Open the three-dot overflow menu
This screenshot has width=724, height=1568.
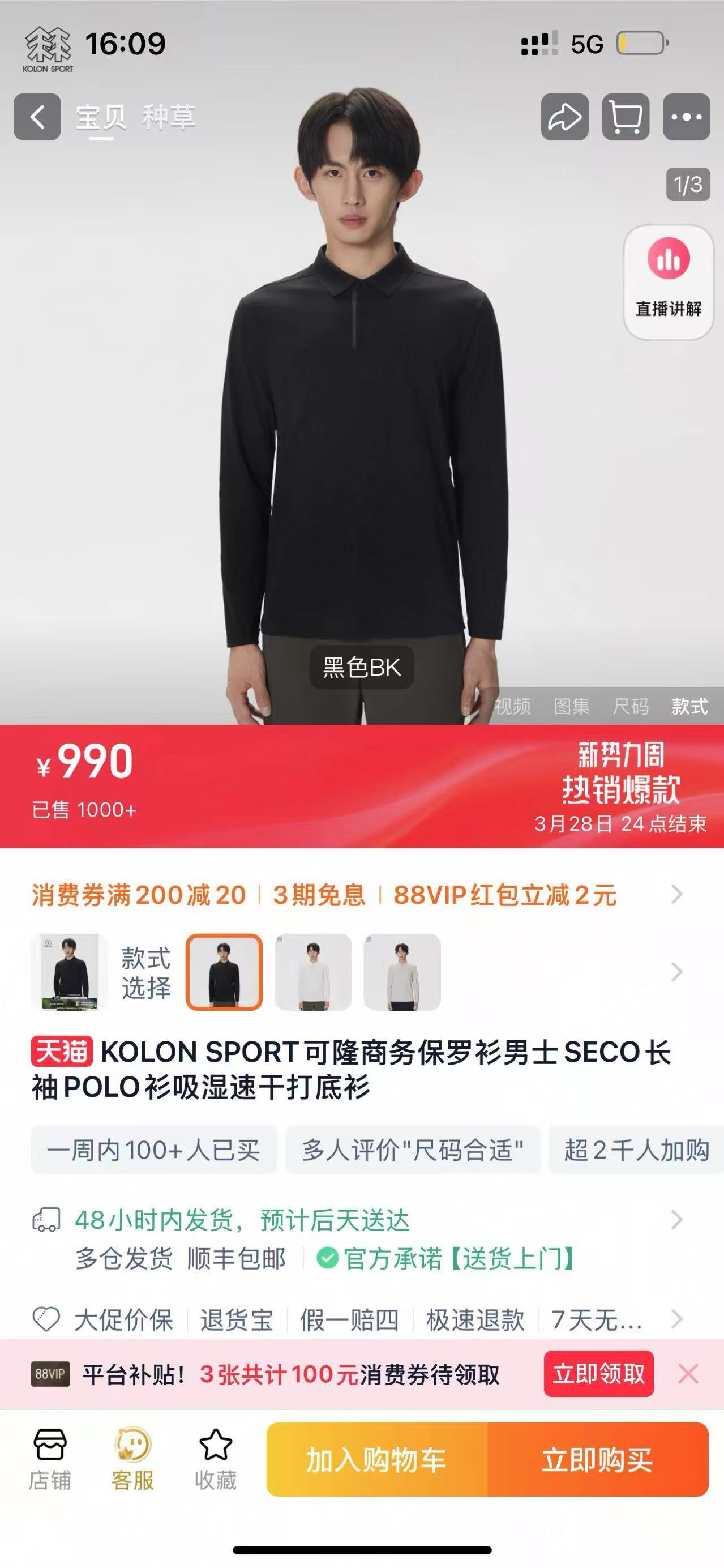tap(686, 117)
